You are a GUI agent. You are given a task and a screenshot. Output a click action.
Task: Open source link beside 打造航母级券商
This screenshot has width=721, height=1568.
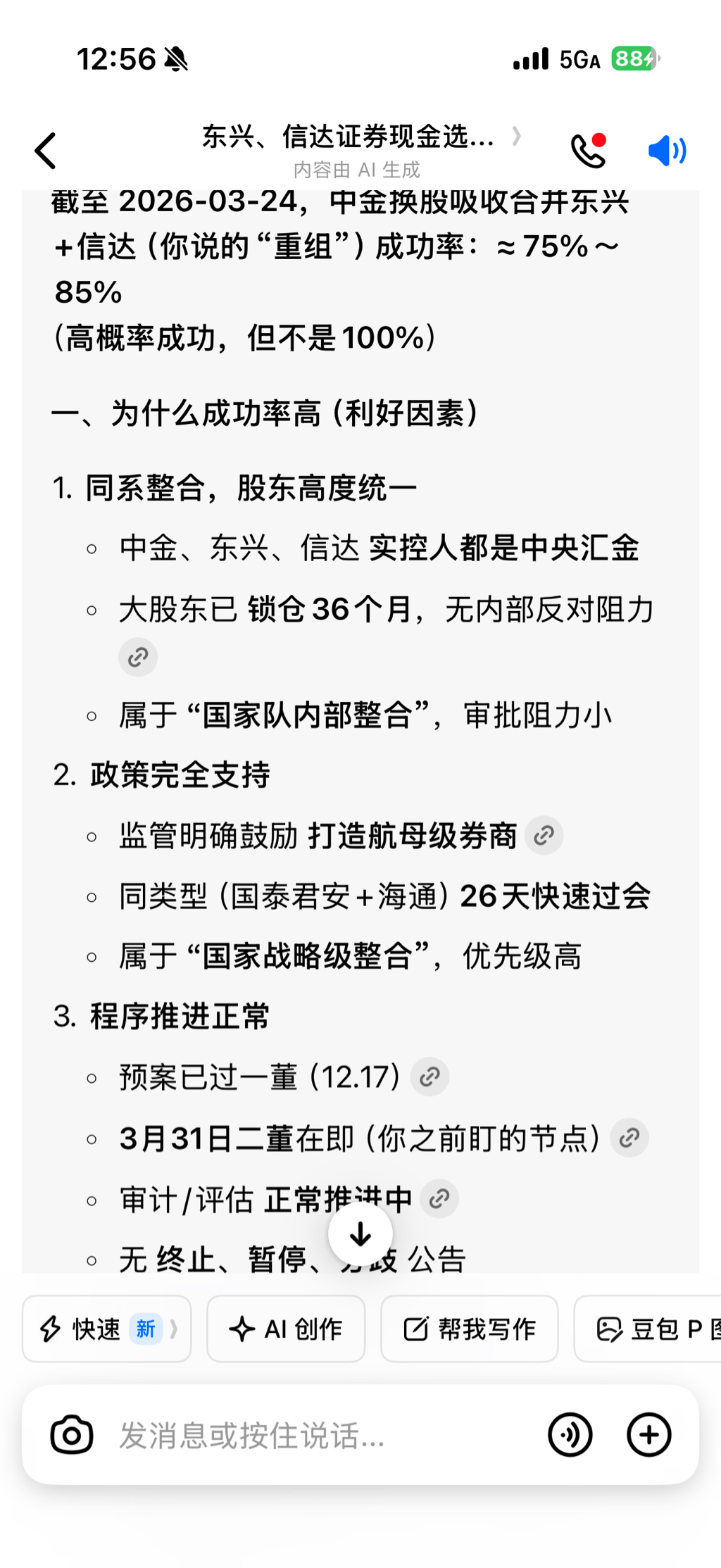(544, 836)
